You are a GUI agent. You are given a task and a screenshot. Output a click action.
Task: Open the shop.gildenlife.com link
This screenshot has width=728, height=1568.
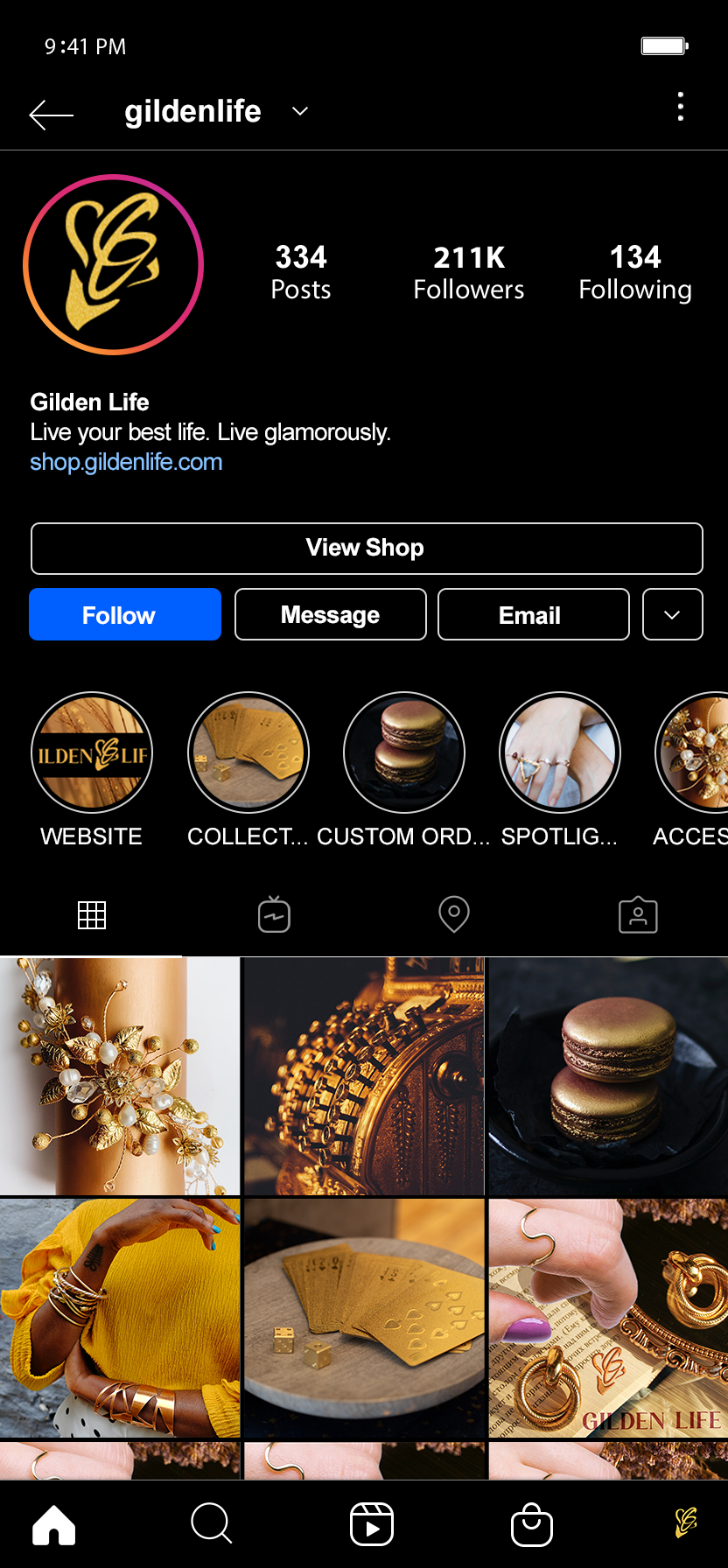[126, 462]
